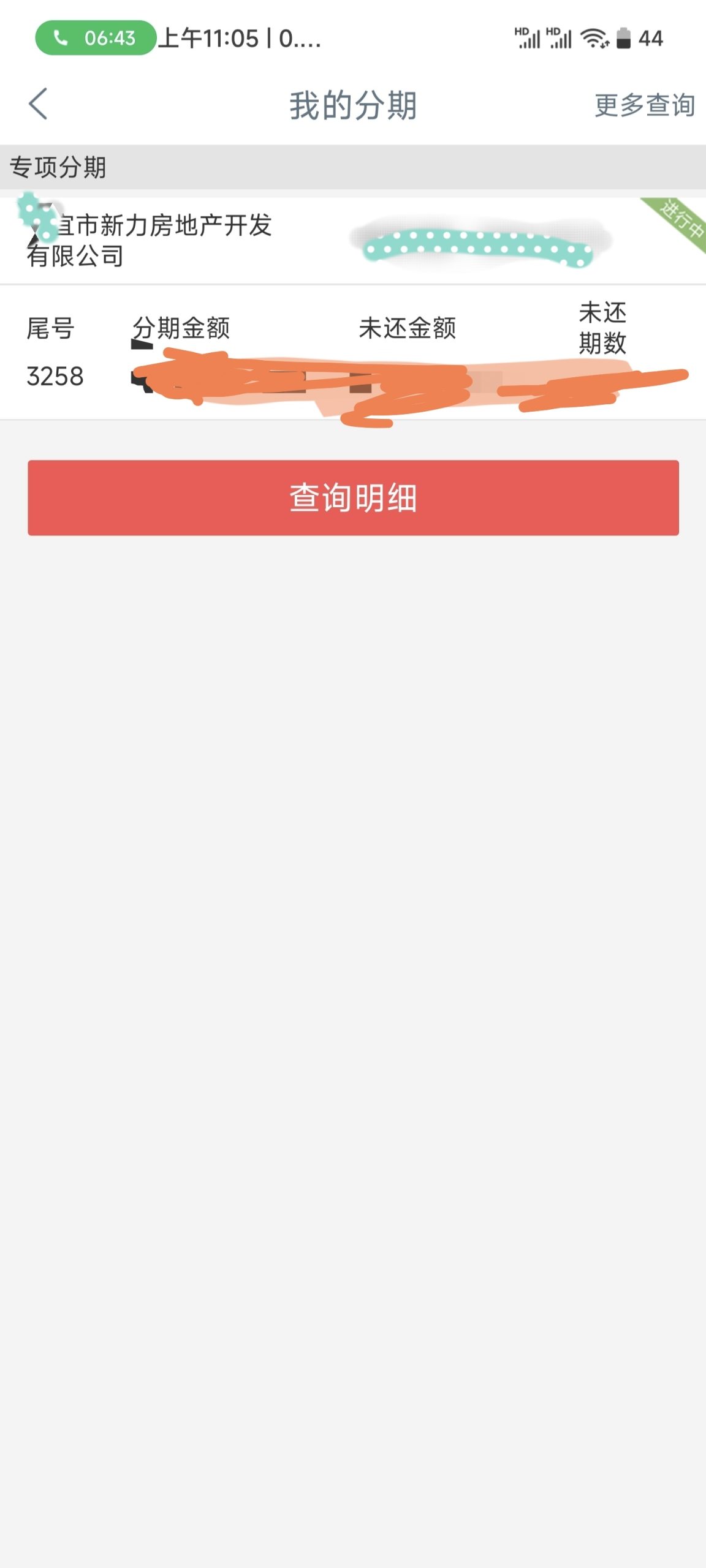
Task: Tap the red 查询明细 button
Action: 353,497
